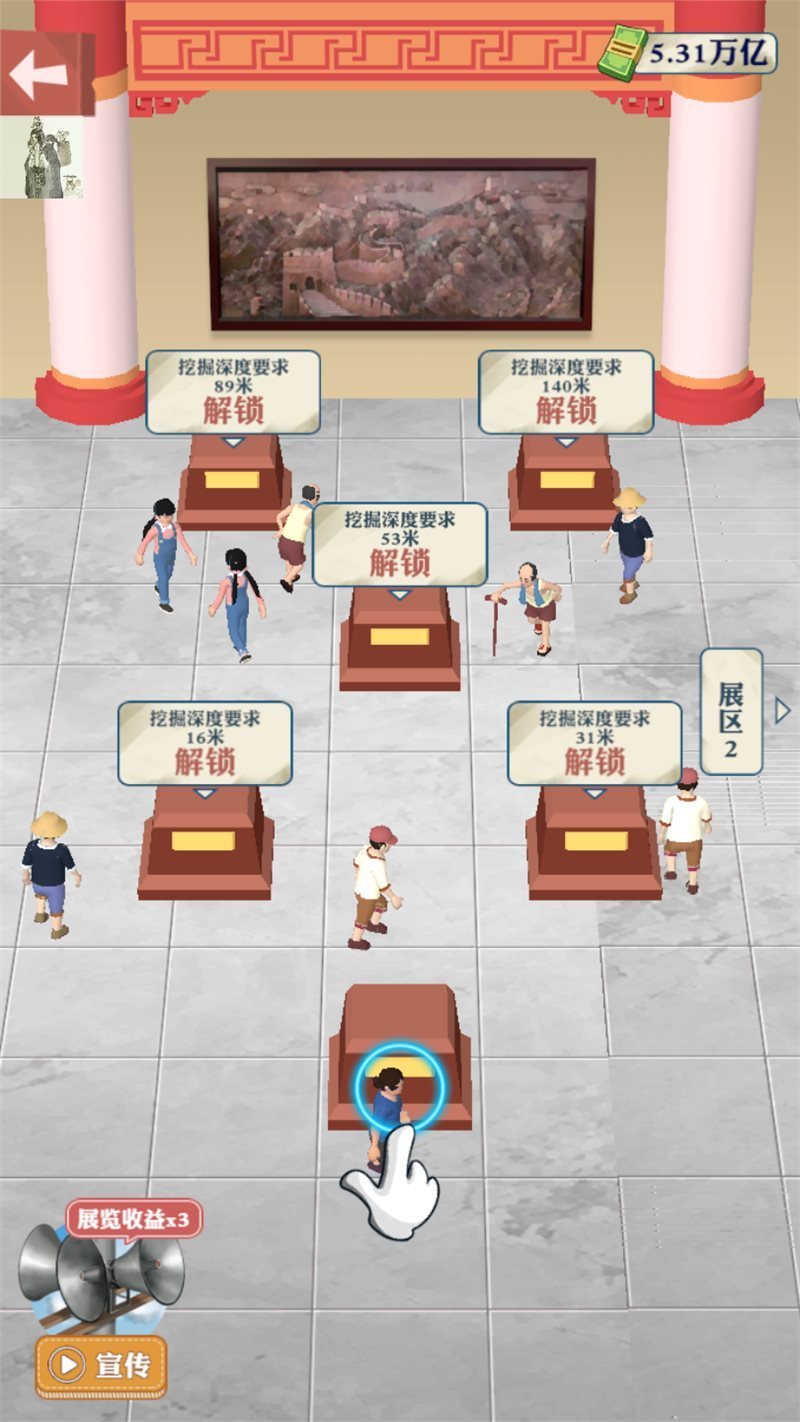The width and height of the screenshot is (800, 1422).
Task: Tap the highlighted stand with the glowing circle
Action: click(399, 1087)
